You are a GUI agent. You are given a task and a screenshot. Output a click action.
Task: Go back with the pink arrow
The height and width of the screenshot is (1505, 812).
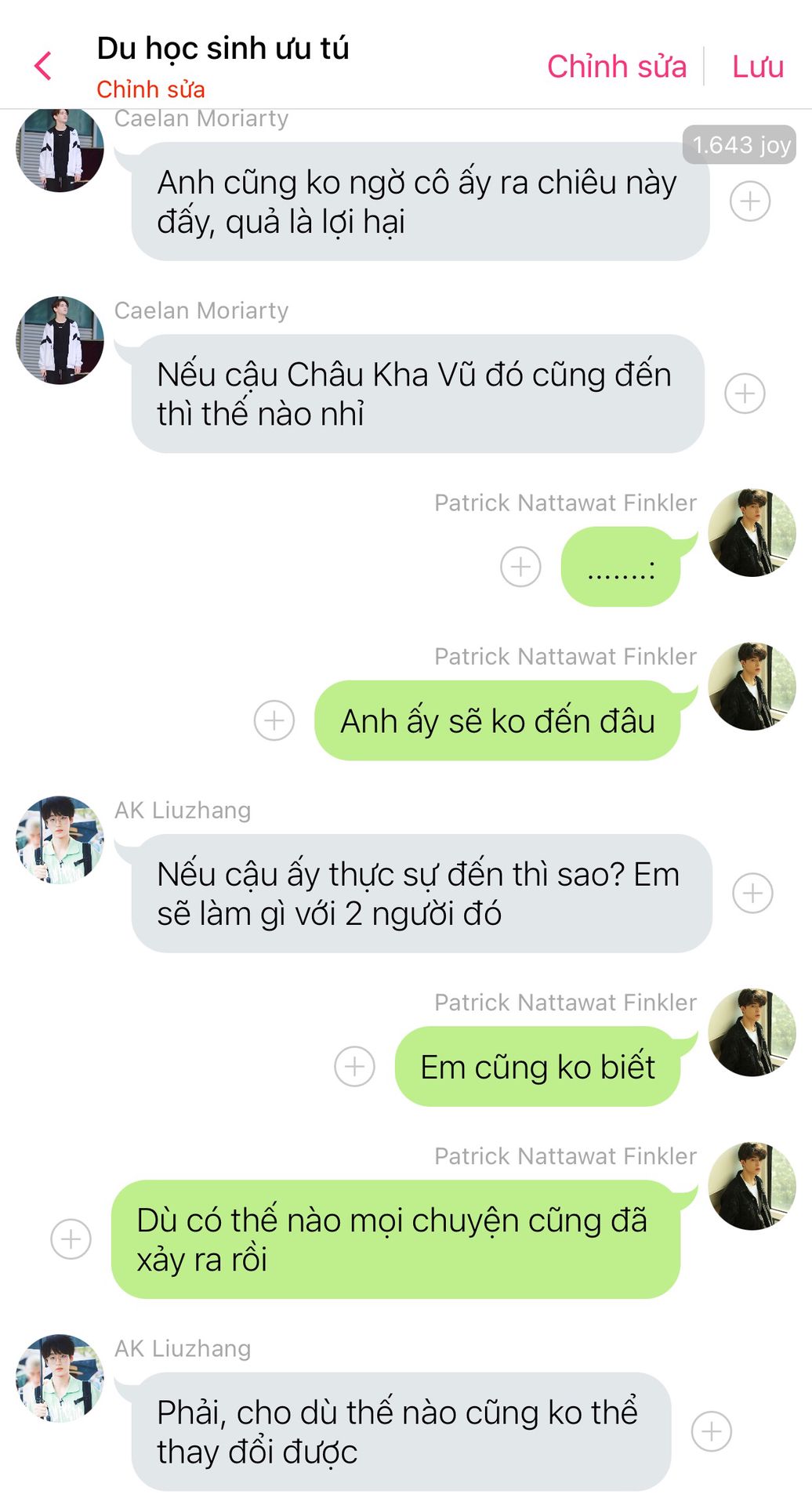(43, 66)
